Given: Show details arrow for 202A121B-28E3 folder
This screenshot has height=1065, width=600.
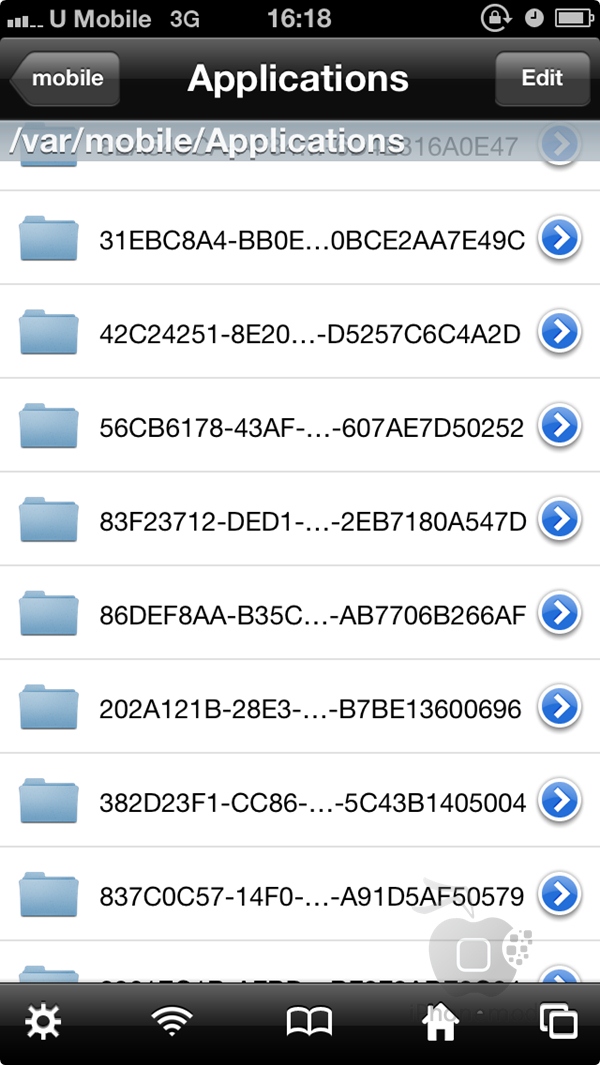Looking at the screenshot, I should (x=560, y=707).
